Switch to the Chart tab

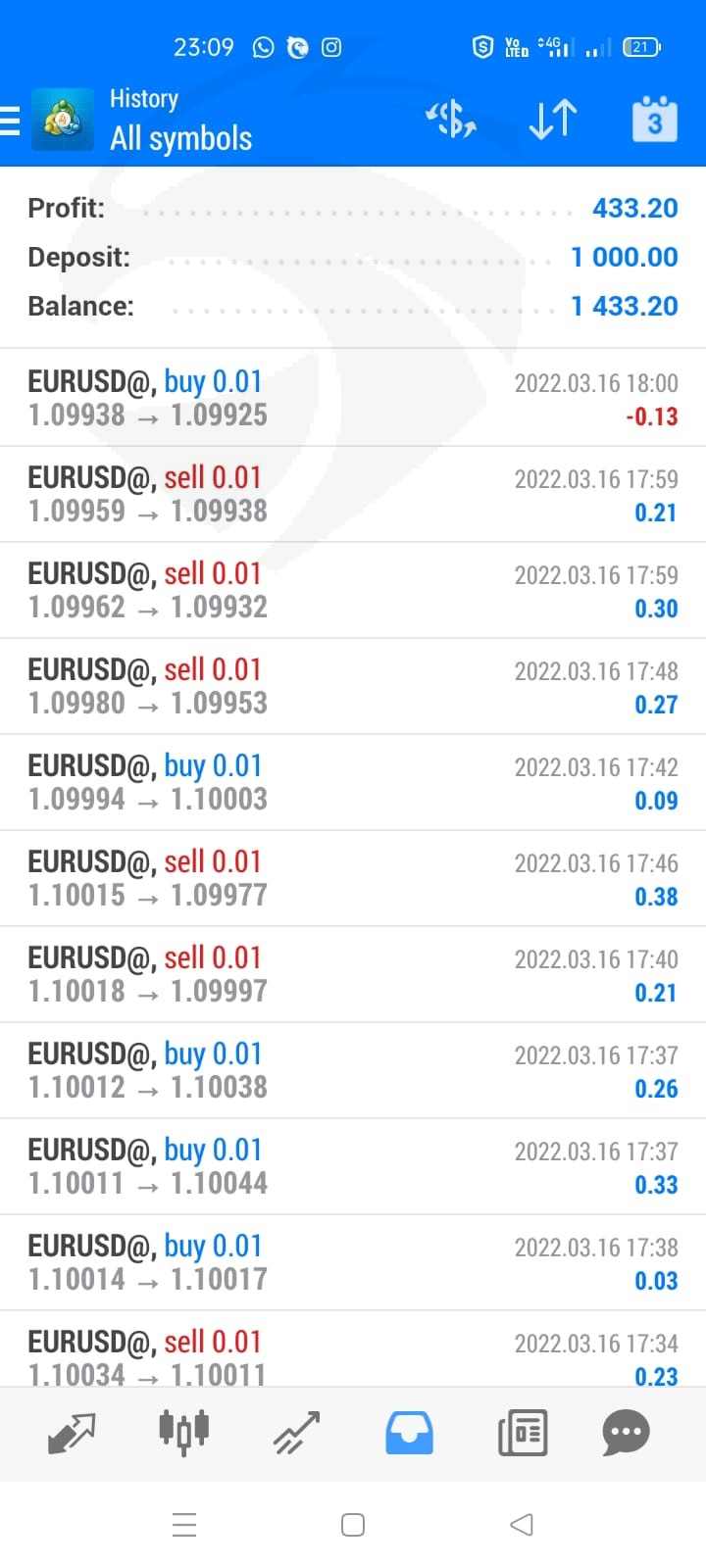184,1434
